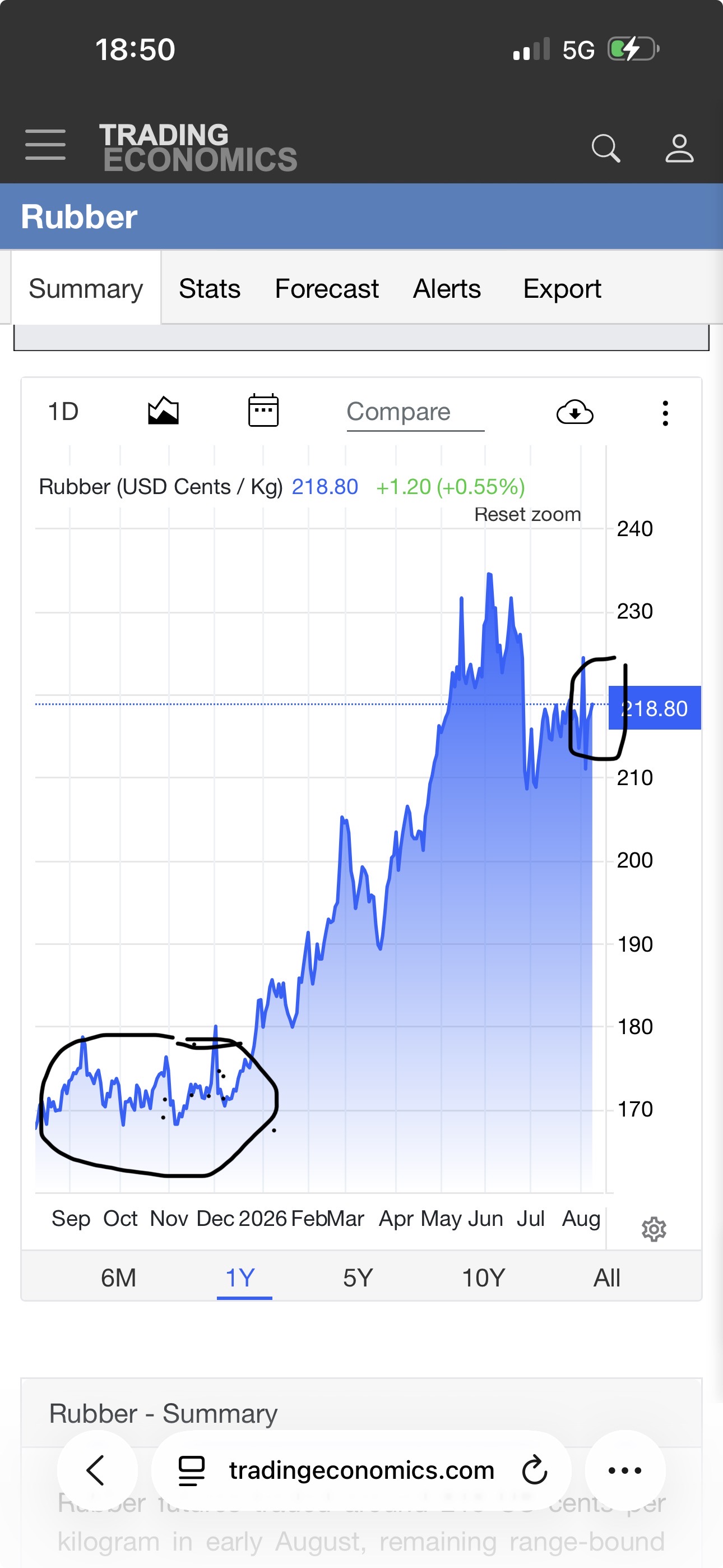Open the site search
This screenshot has height=1568, width=723.
click(x=605, y=148)
